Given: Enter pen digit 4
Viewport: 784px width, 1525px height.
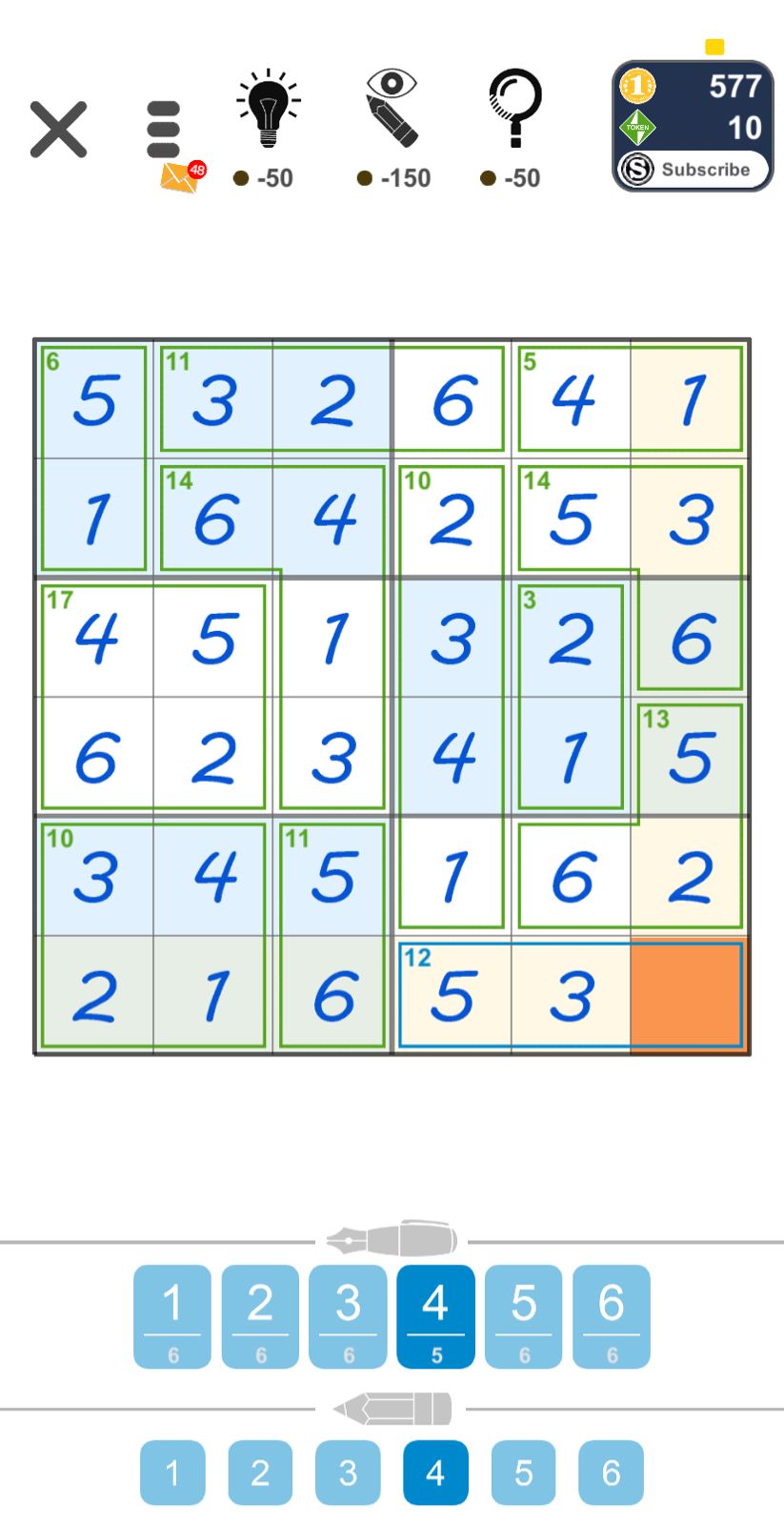Looking at the screenshot, I should (x=435, y=1316).
